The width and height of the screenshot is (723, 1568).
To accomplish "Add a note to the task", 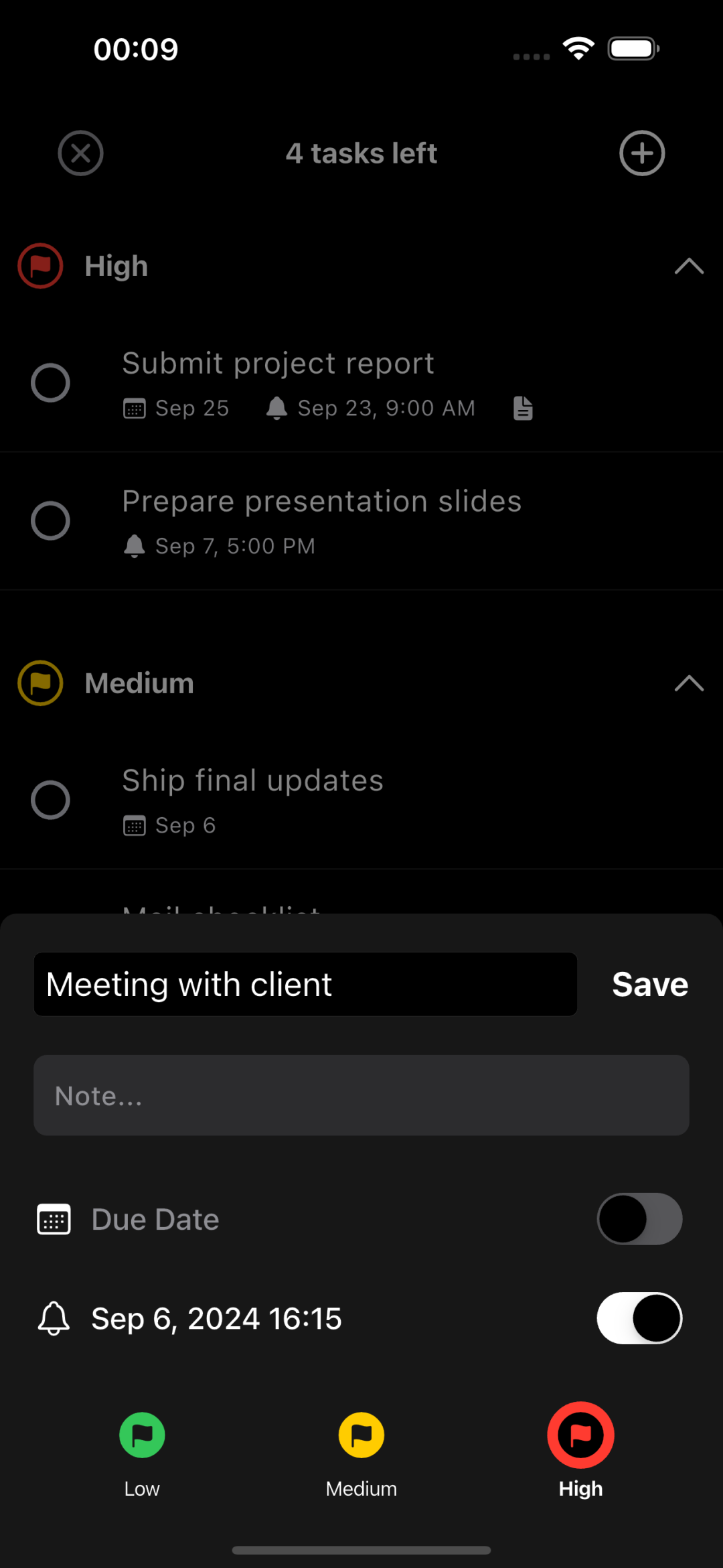I will [361, 1096].
